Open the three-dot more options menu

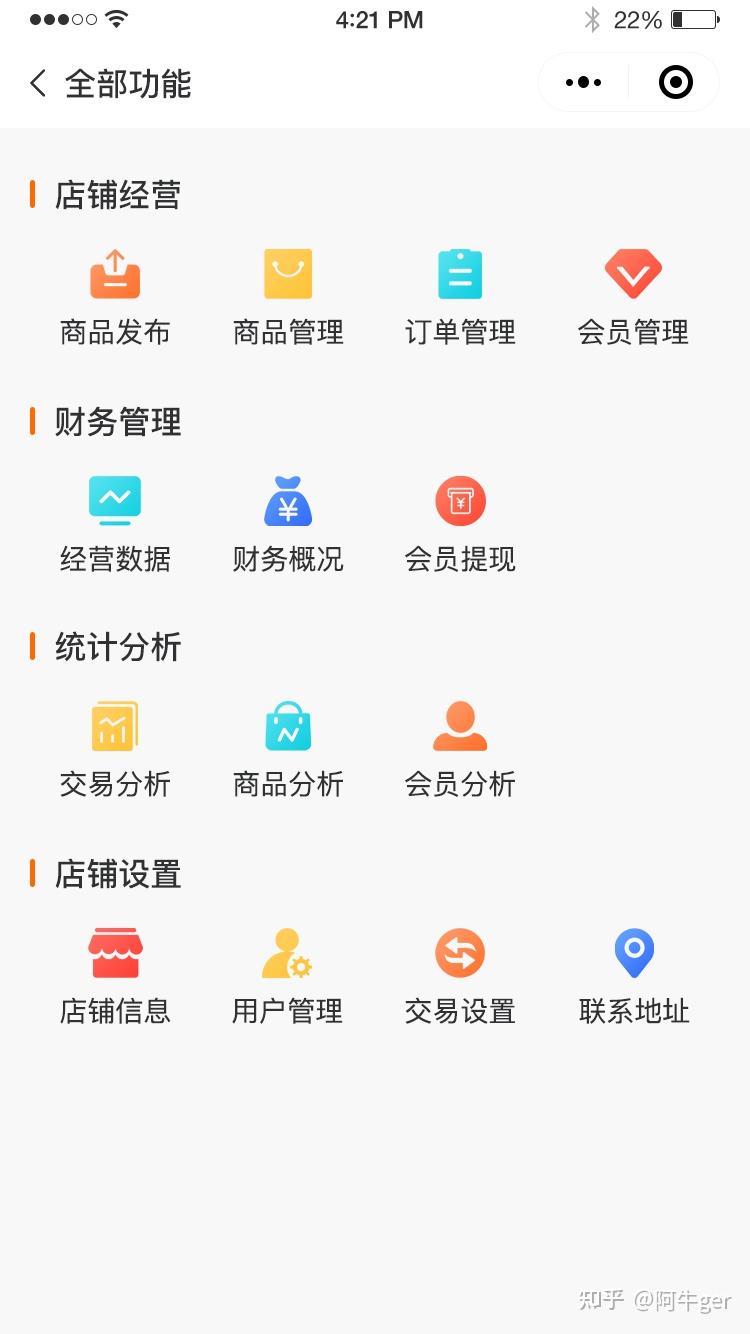point(583,82)
